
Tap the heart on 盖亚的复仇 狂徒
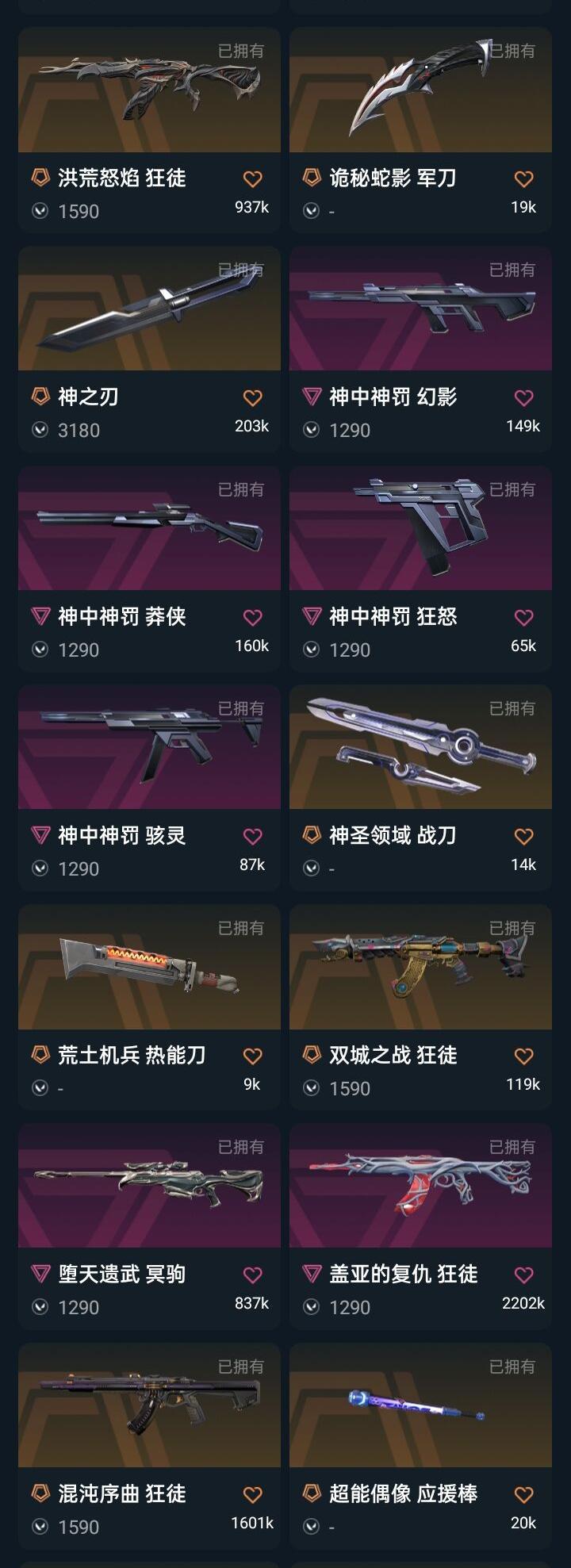(523, 1275)
